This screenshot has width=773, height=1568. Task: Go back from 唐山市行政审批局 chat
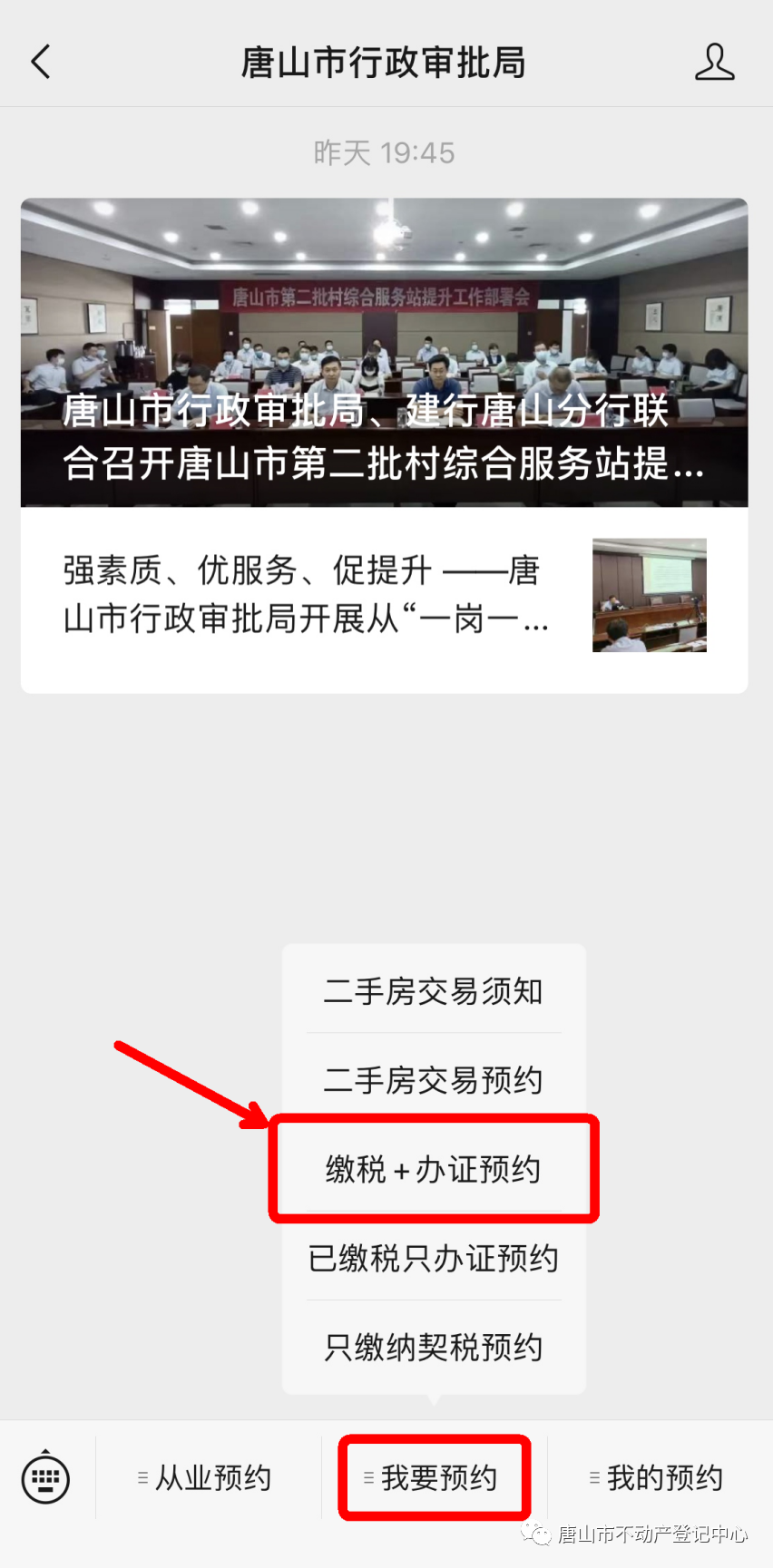click(41, 63)
